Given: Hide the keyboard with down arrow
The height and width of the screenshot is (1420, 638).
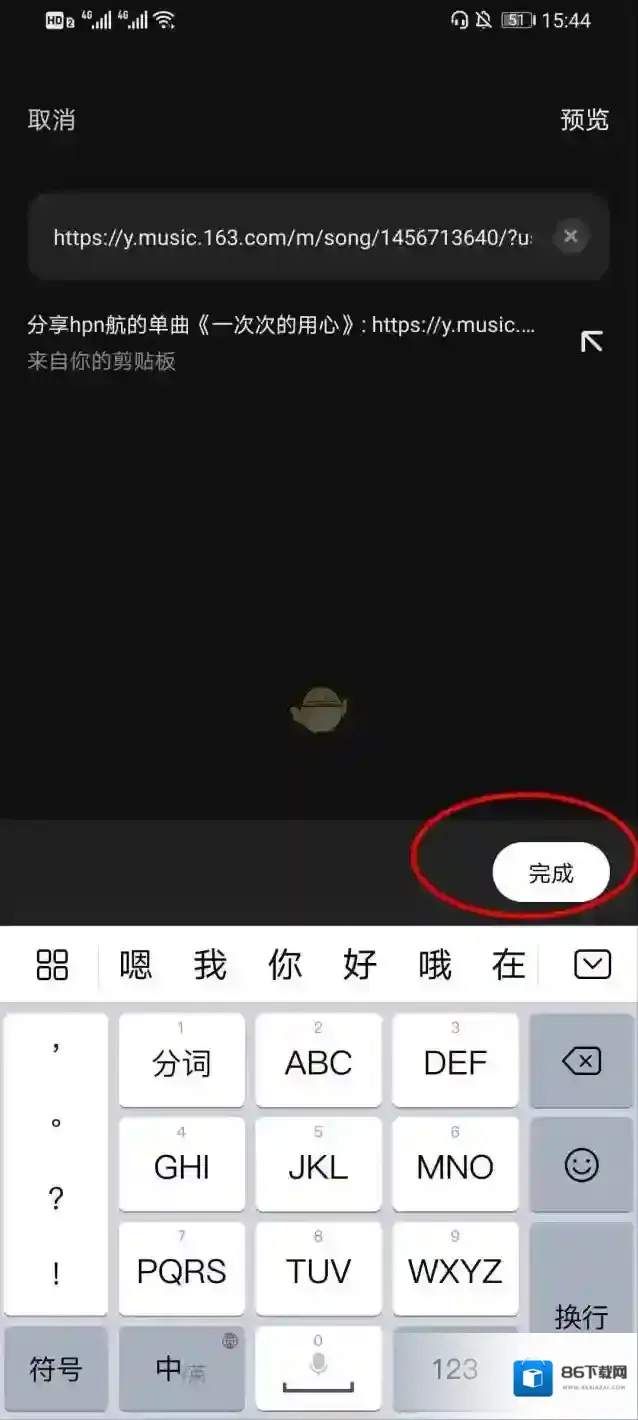Looking at the screenshot, I should [x=592, y=965].
